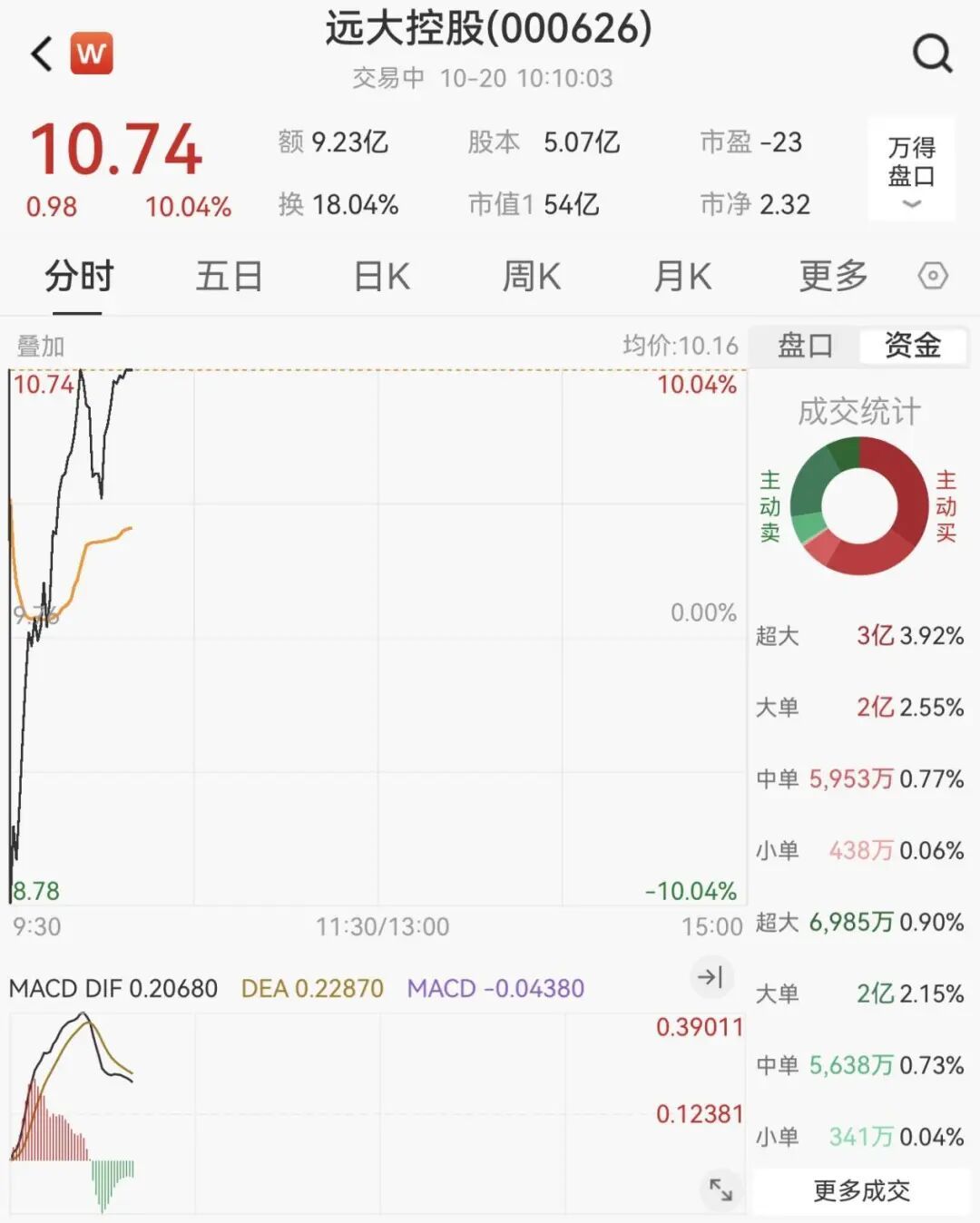Screen dimensions: 980x1223
Task: Select the 分时 chart tab
Action: [x=79, y=276]
